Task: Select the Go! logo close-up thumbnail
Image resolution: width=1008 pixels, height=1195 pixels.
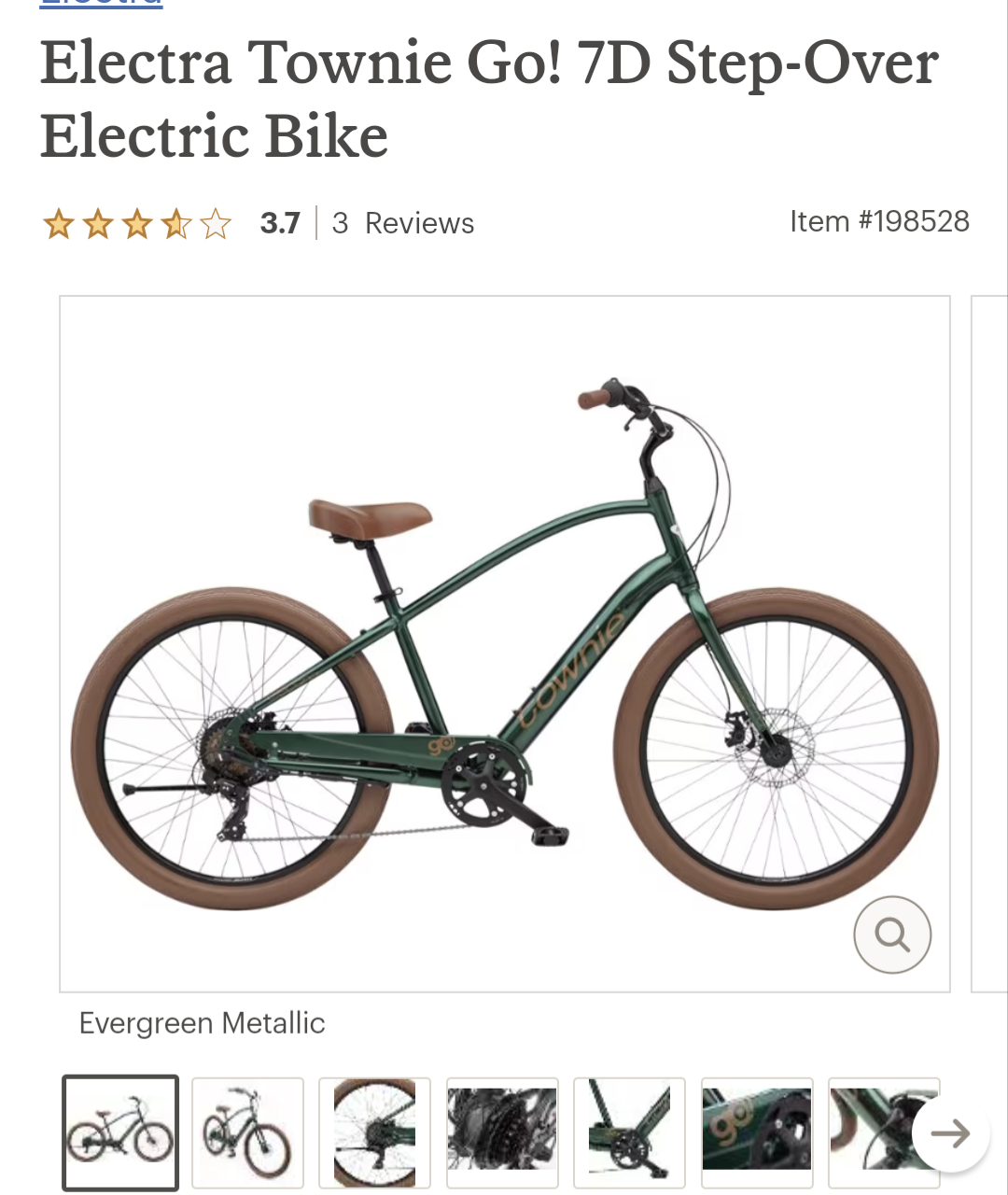Action: (757, 1132)
